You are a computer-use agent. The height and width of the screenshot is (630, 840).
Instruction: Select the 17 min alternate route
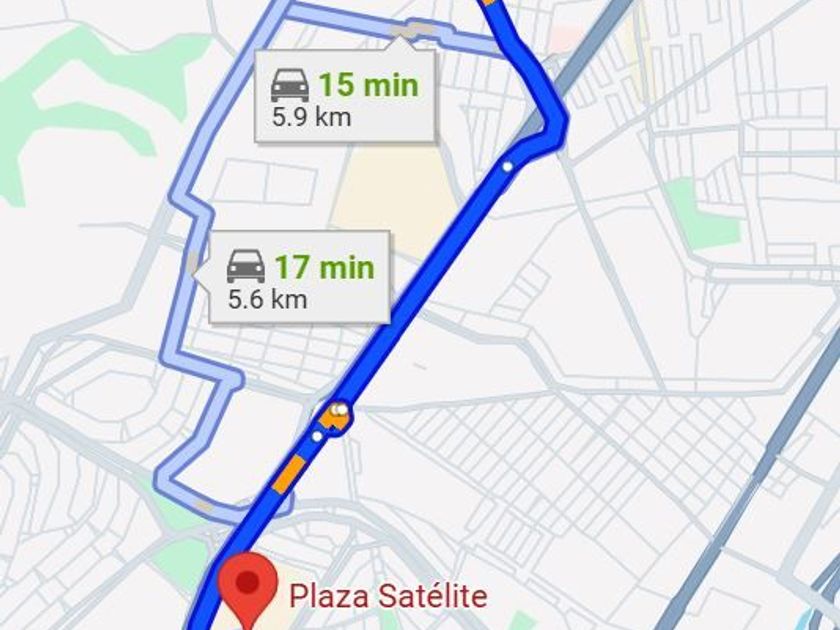pyautogui.click(x=300, y=278)
